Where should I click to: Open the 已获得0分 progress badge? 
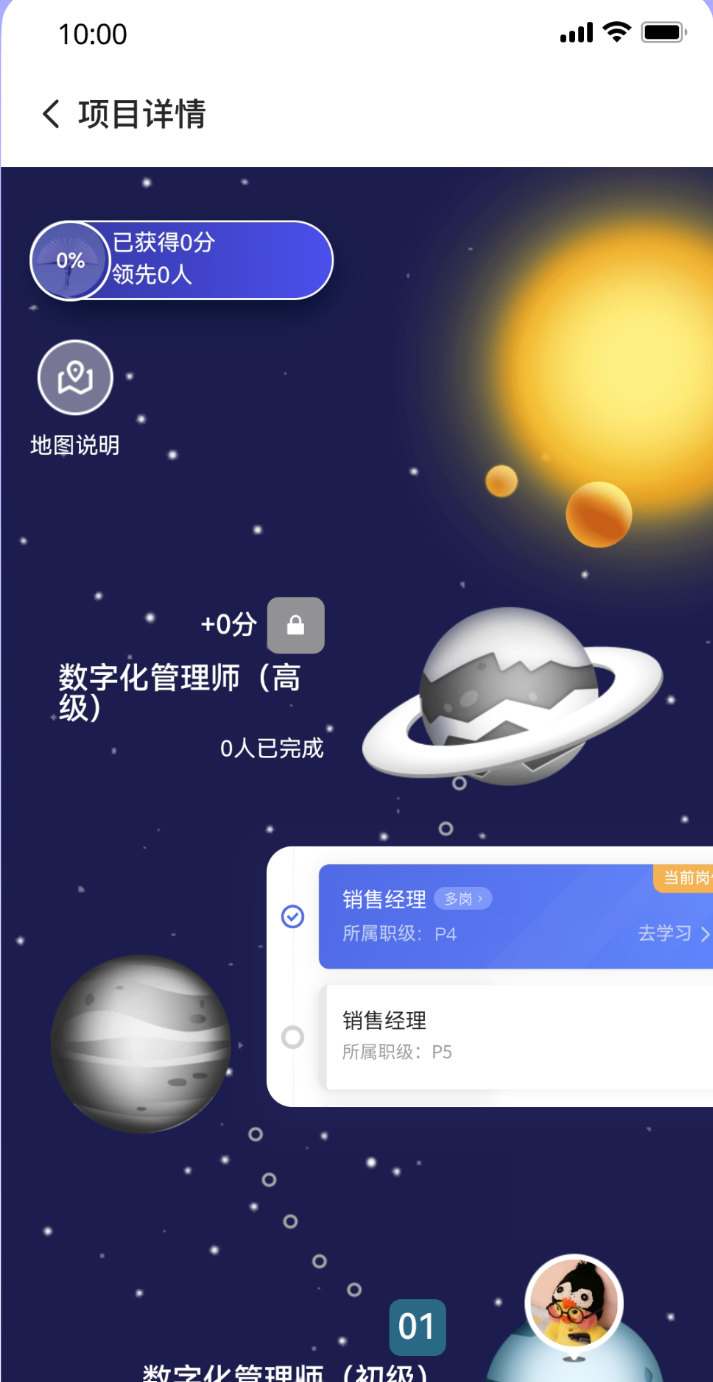click(x=182, y=260)
